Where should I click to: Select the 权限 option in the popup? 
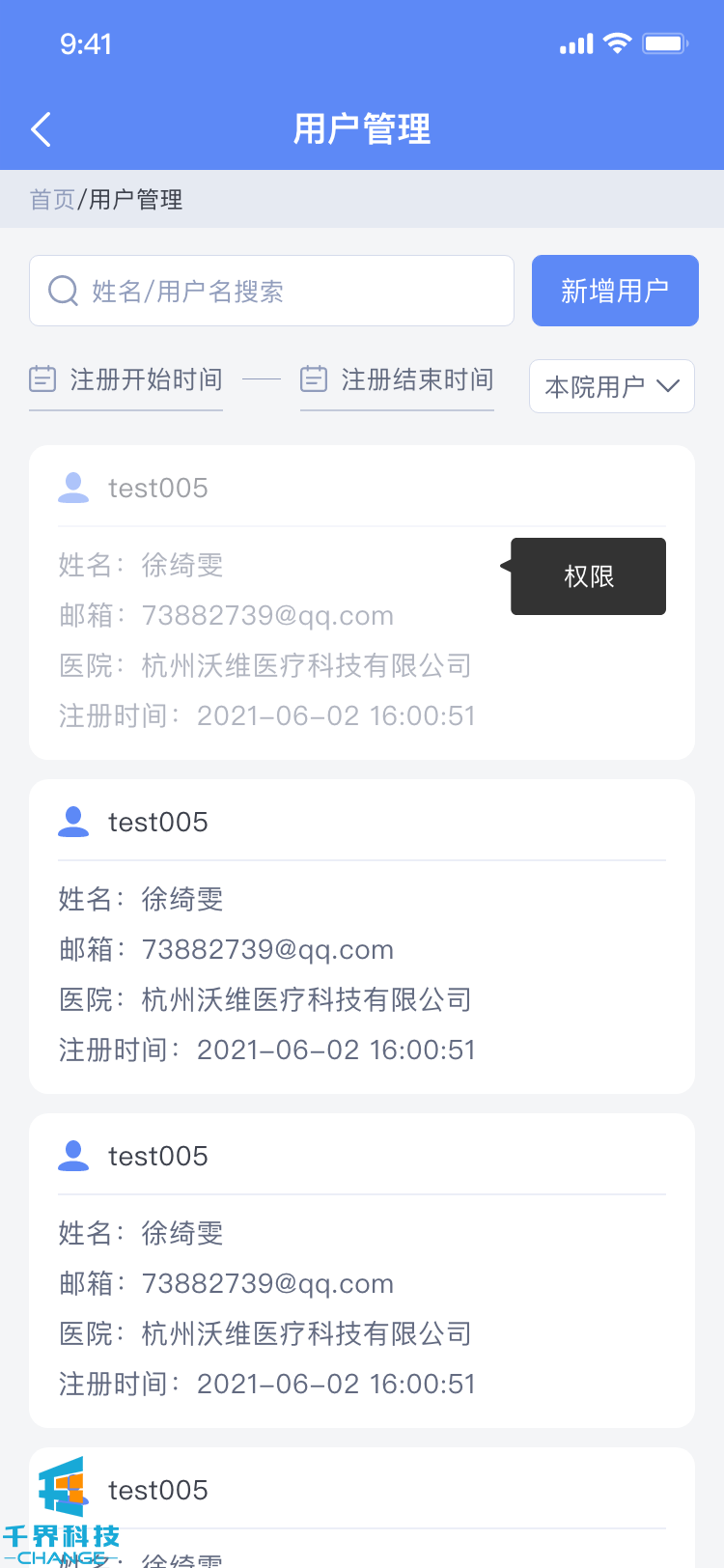click(589, 576)
